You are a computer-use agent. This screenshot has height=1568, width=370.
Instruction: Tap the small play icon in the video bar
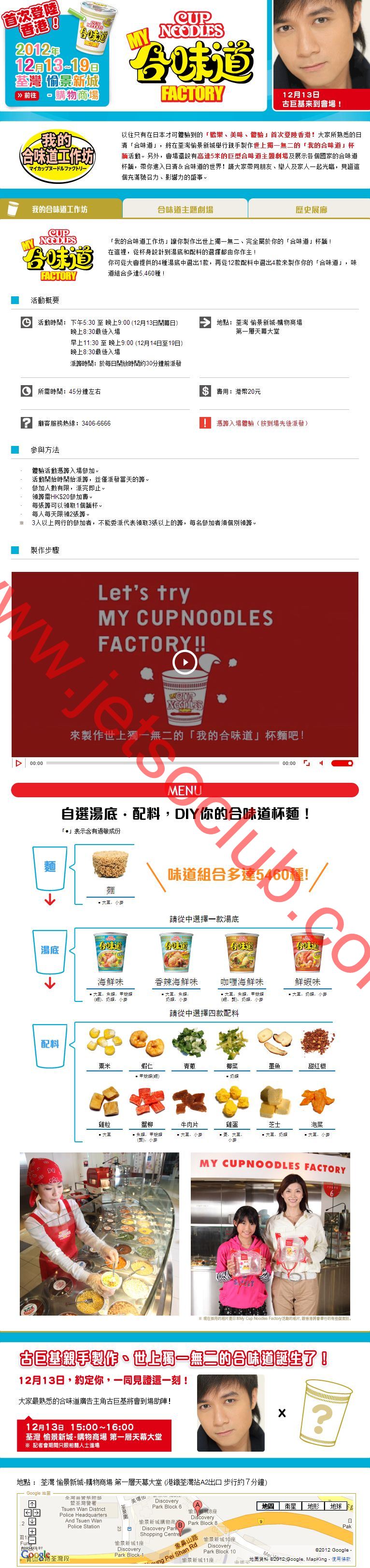pyautogui.click(x=18, y=763)
